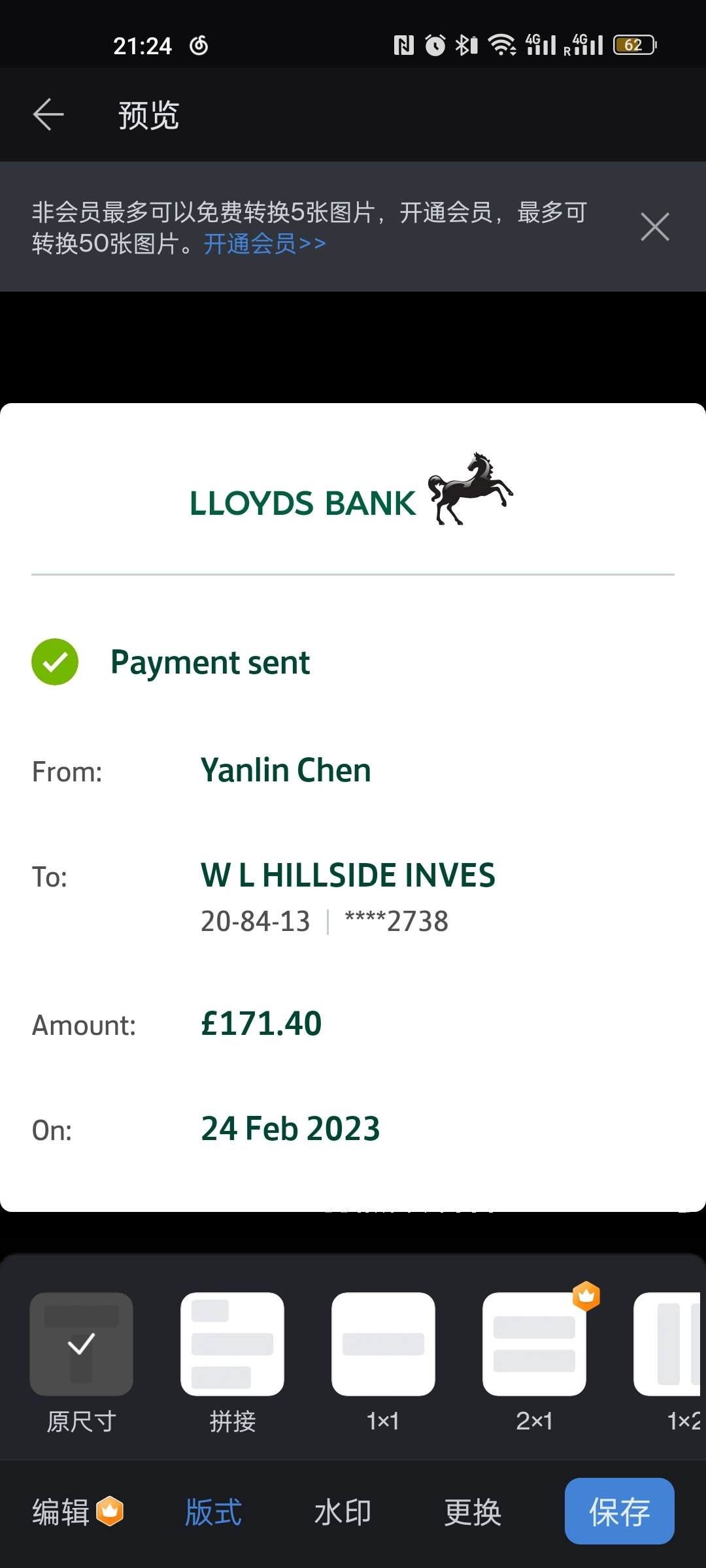Screen dimensions: 706x1568
Task: Switch to the 版式 tab
Action: [213, 1512]
